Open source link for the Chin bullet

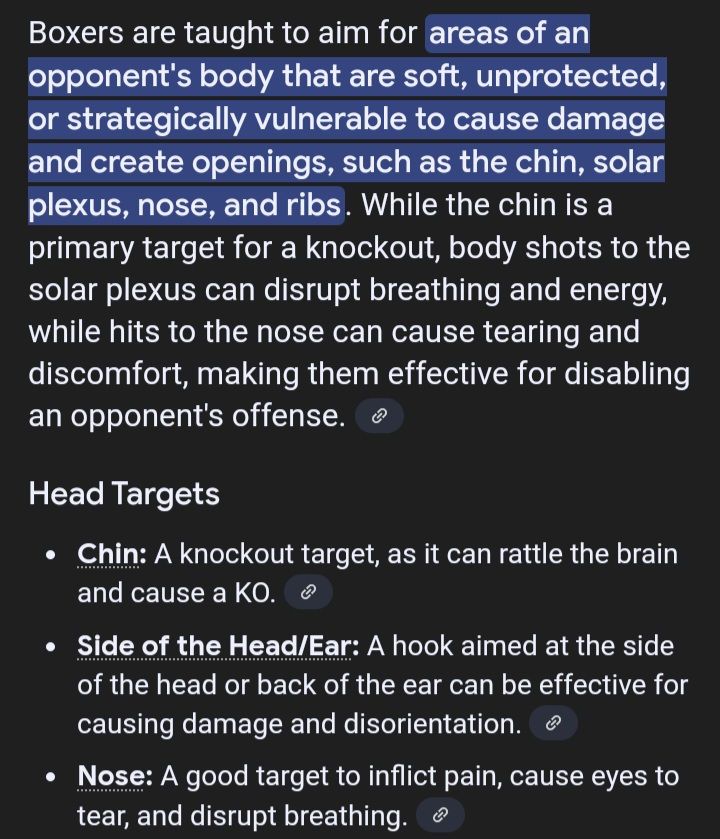pos(309,593)
